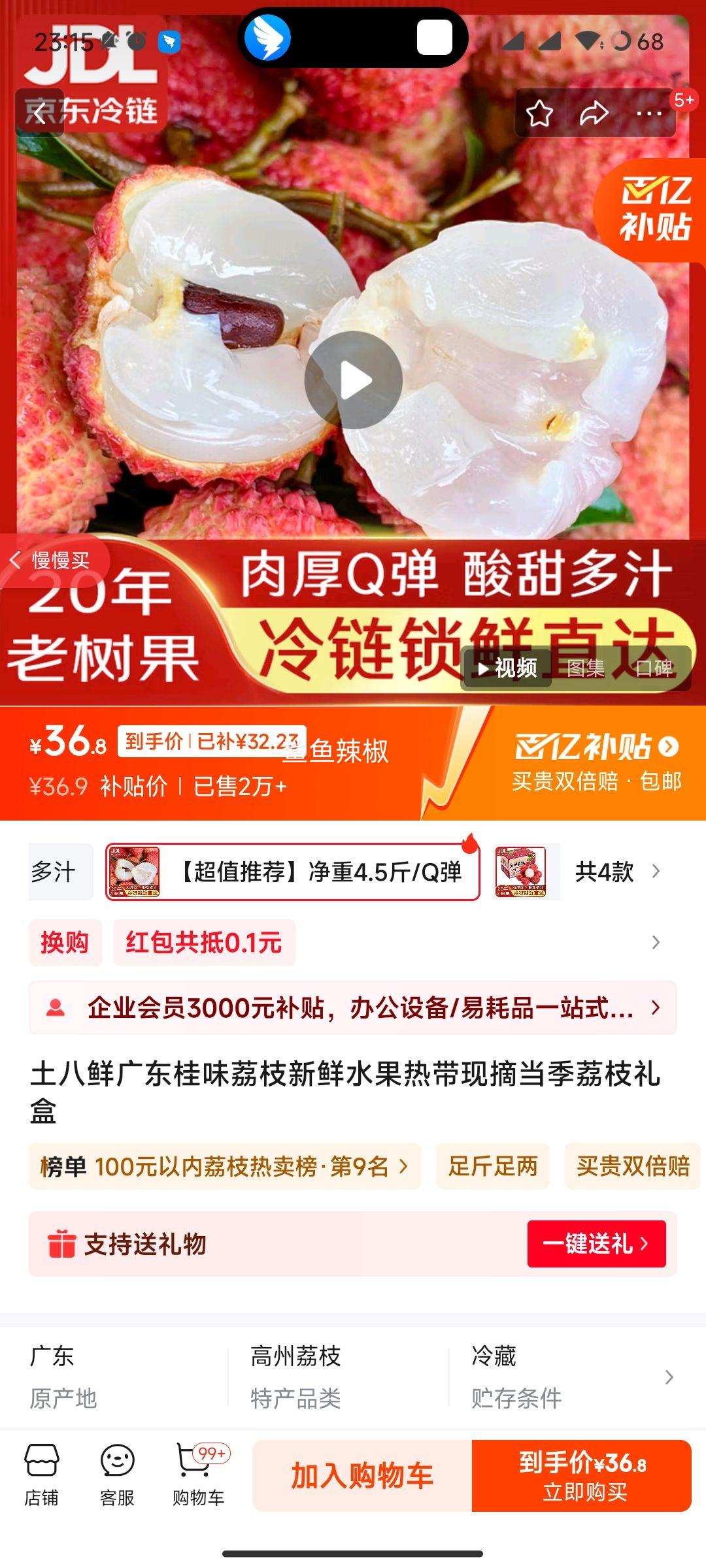Screen dimensions: 706x1568
Task: Open the 慢慢买 floating tag
Action: pos(54,560)
